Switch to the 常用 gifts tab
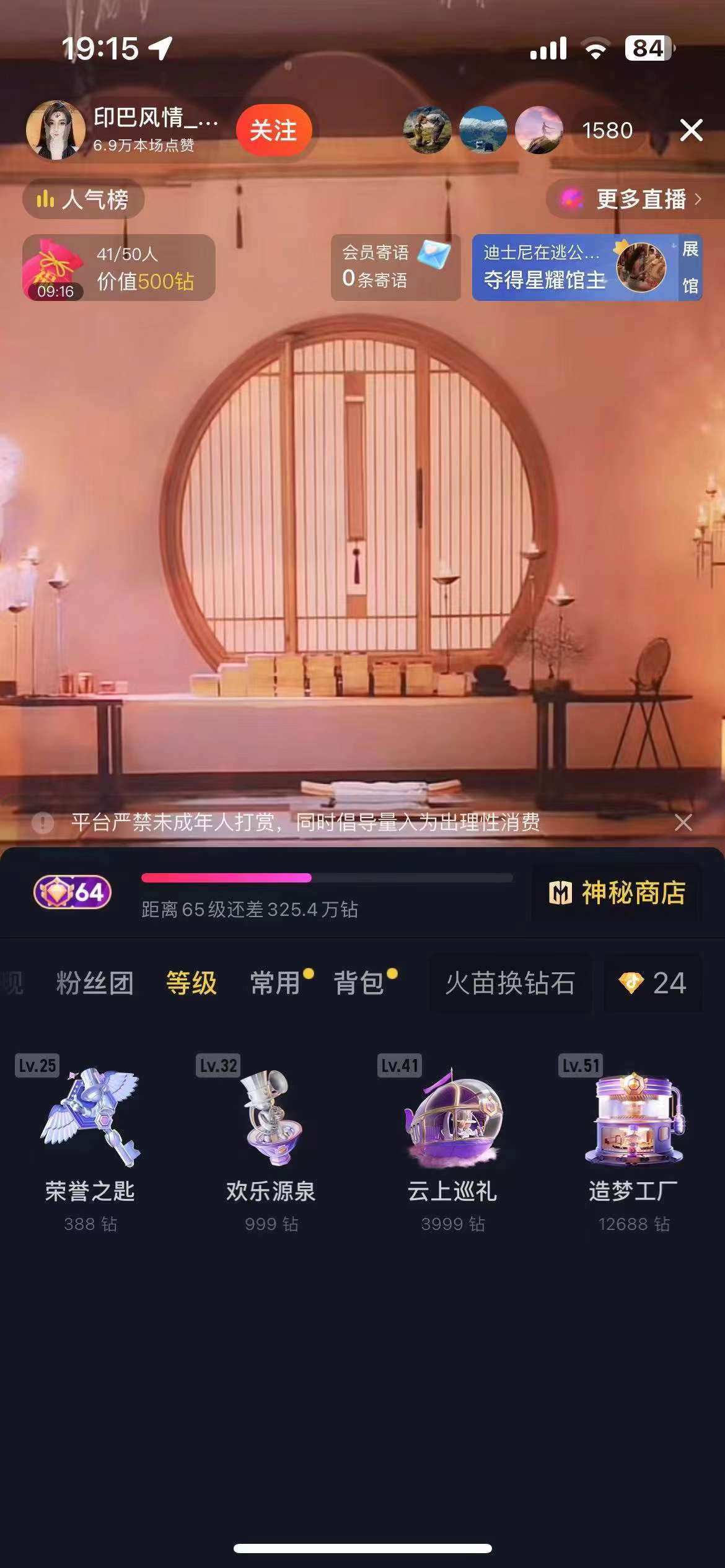This screenshot has width=725, height=1568. (275, 983)
